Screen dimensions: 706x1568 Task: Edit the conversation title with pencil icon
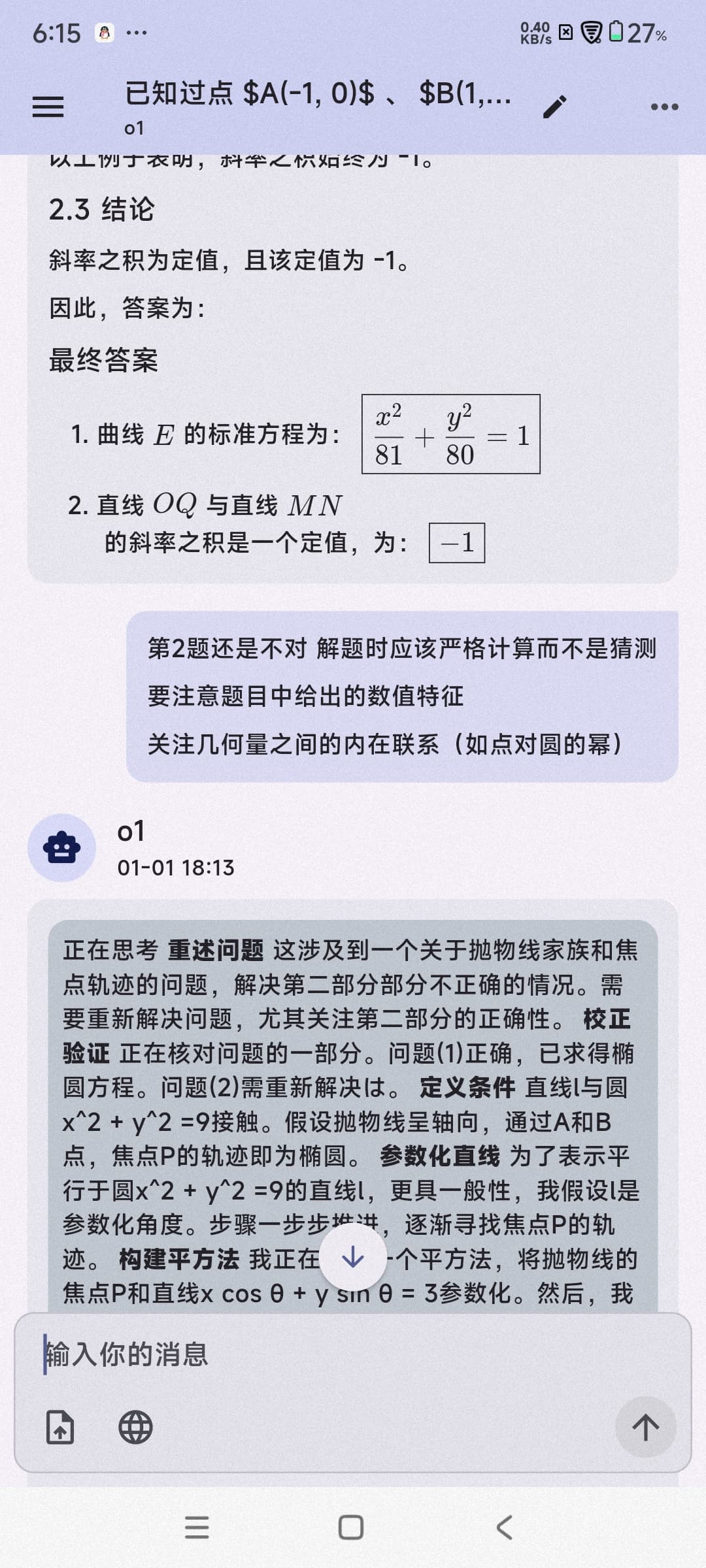click(554, 106)
